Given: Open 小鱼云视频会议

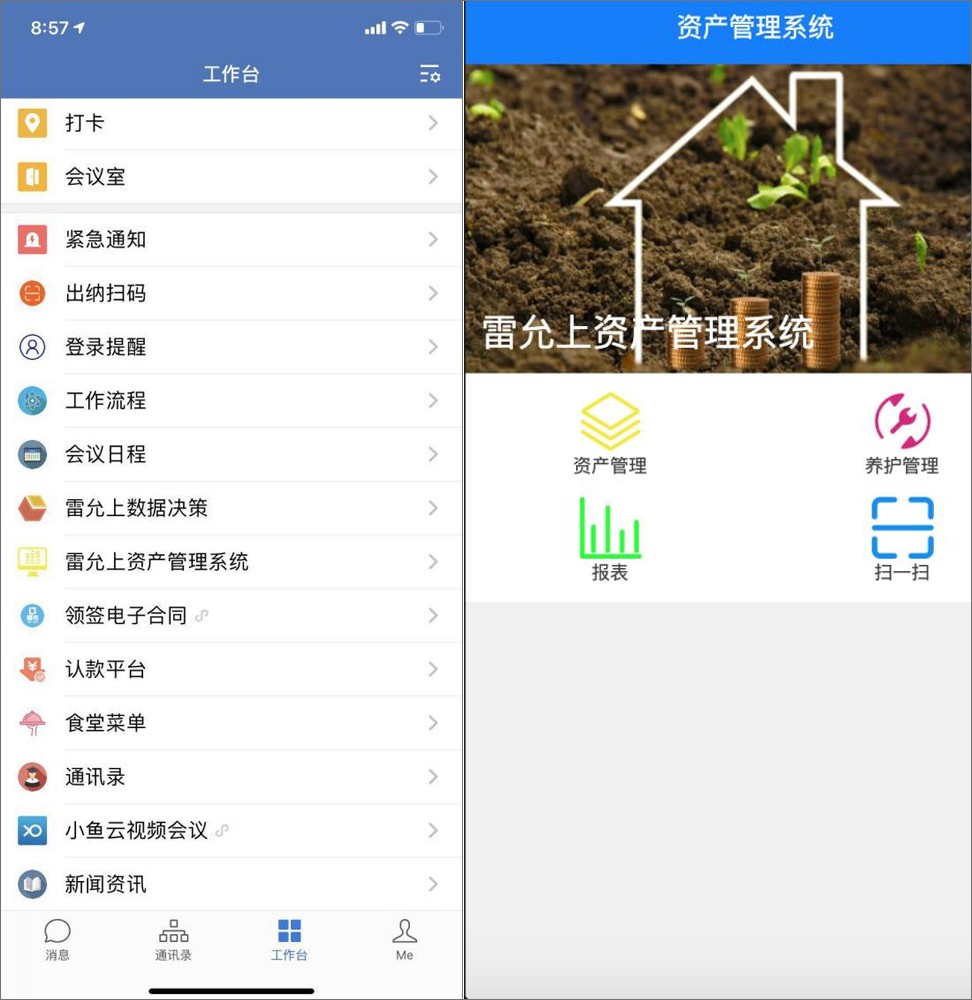Looking at the screenshot, I should click(230, 831).
